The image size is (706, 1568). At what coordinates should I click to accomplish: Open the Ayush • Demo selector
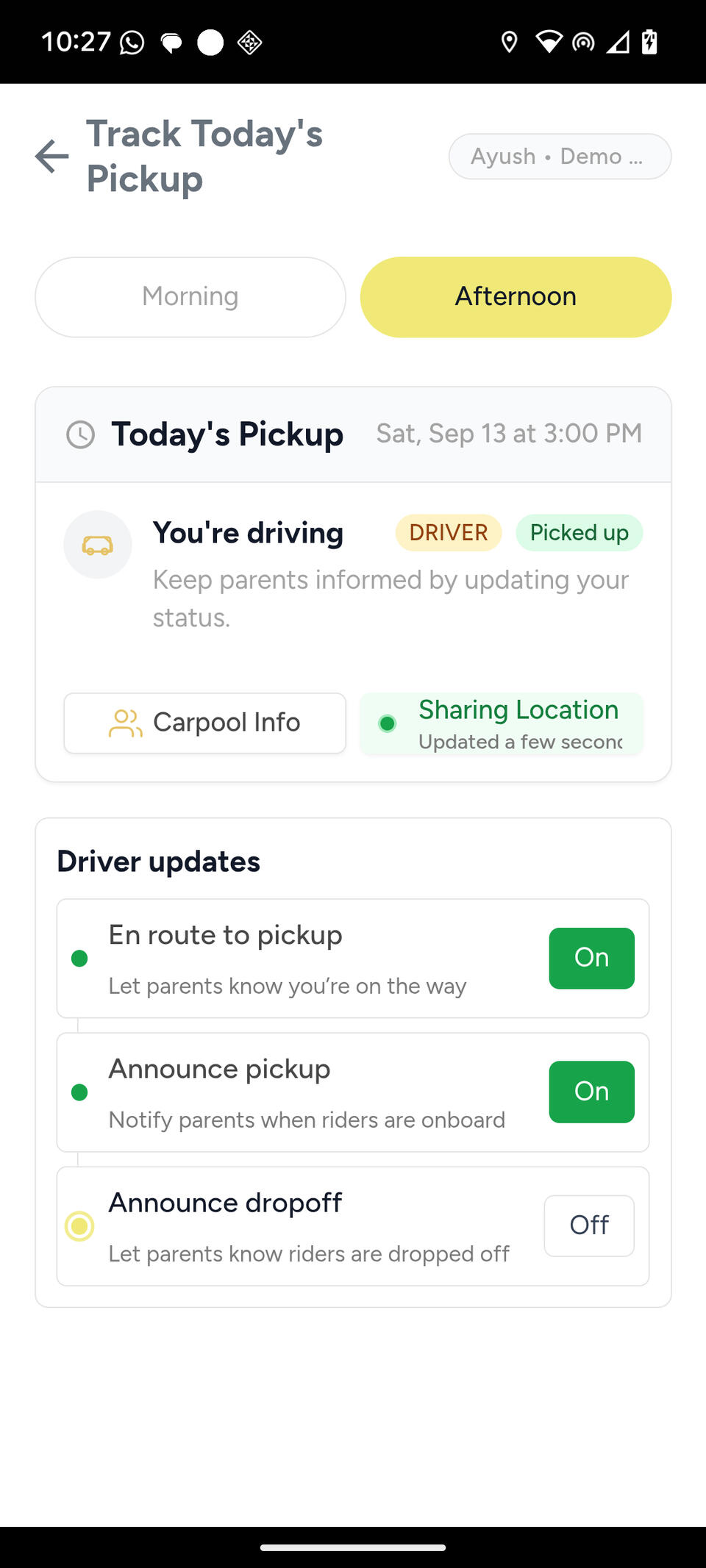[560, 157]
